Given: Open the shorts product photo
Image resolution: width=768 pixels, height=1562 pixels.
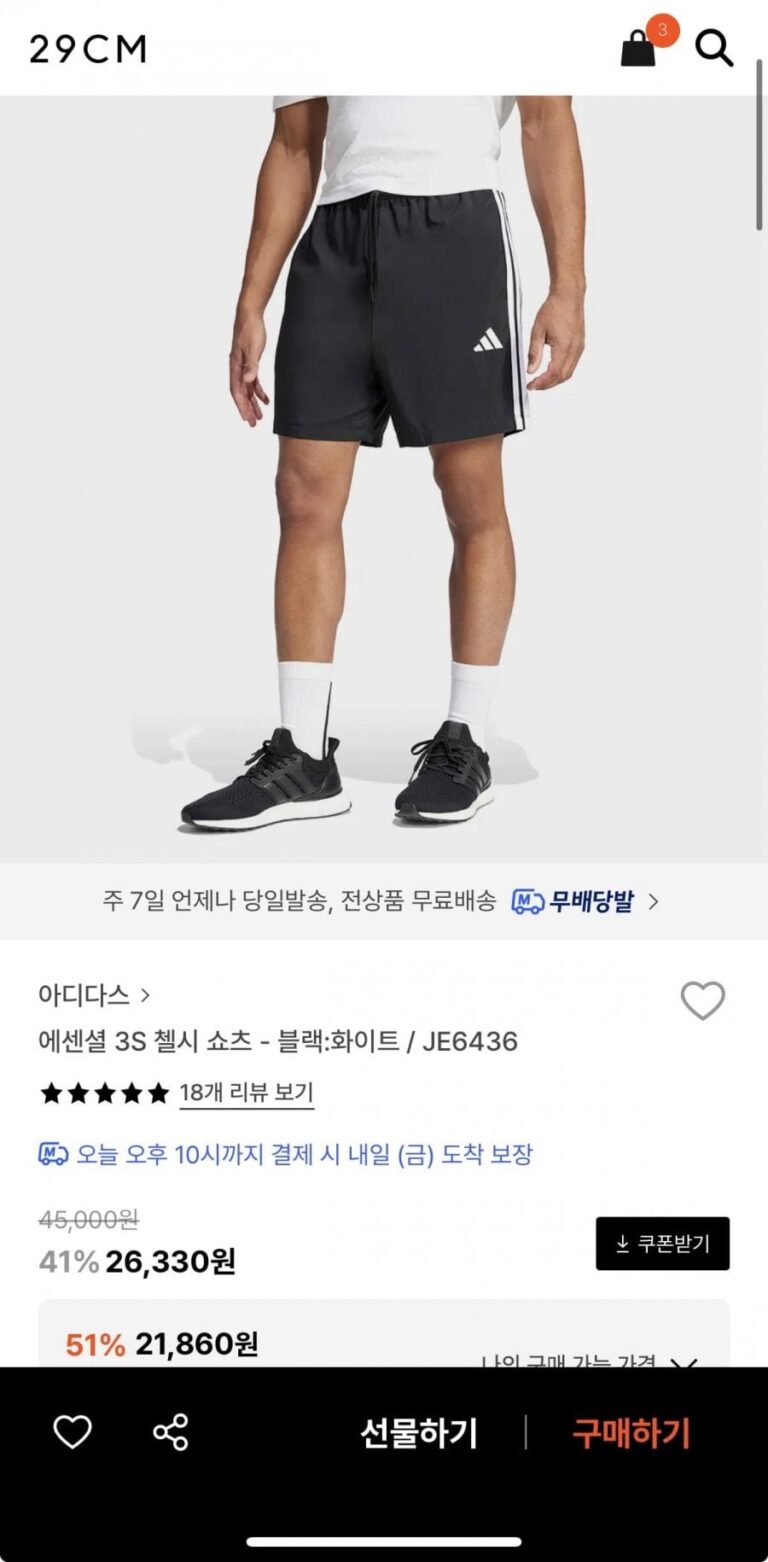Looking at the screenshot, I should (x=384, y=478).
